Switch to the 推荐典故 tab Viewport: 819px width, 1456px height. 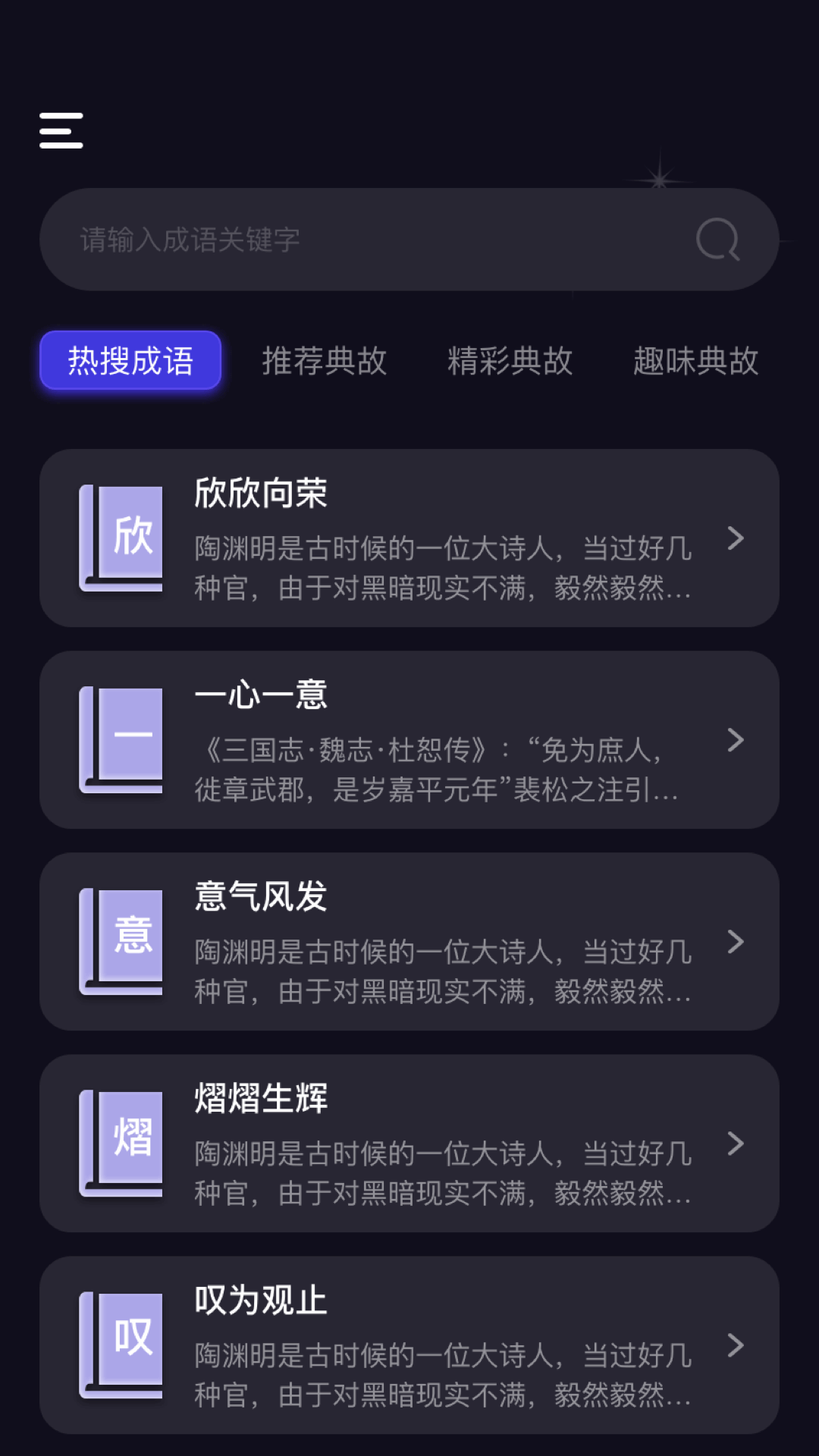325,362
